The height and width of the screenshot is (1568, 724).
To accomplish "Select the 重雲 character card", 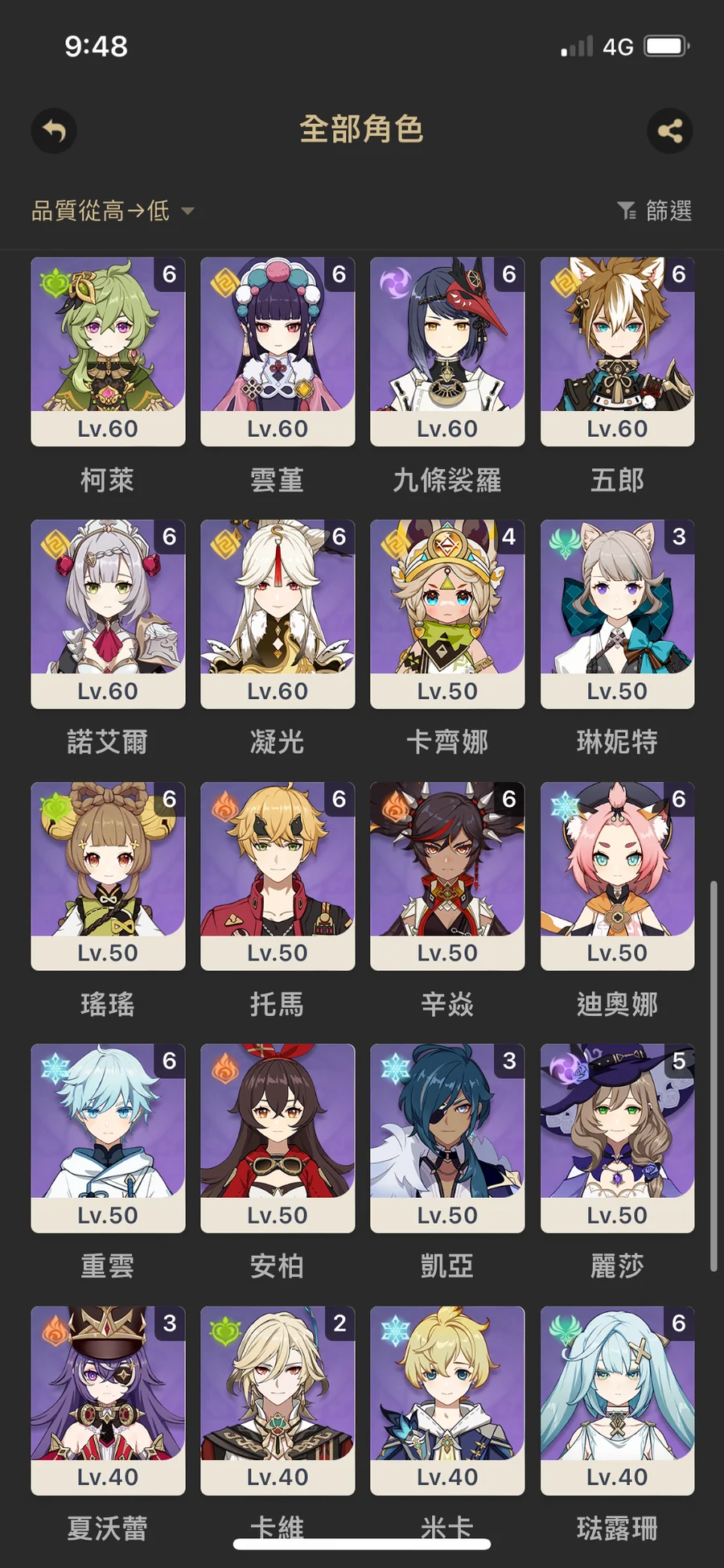I will point(108,1138).
